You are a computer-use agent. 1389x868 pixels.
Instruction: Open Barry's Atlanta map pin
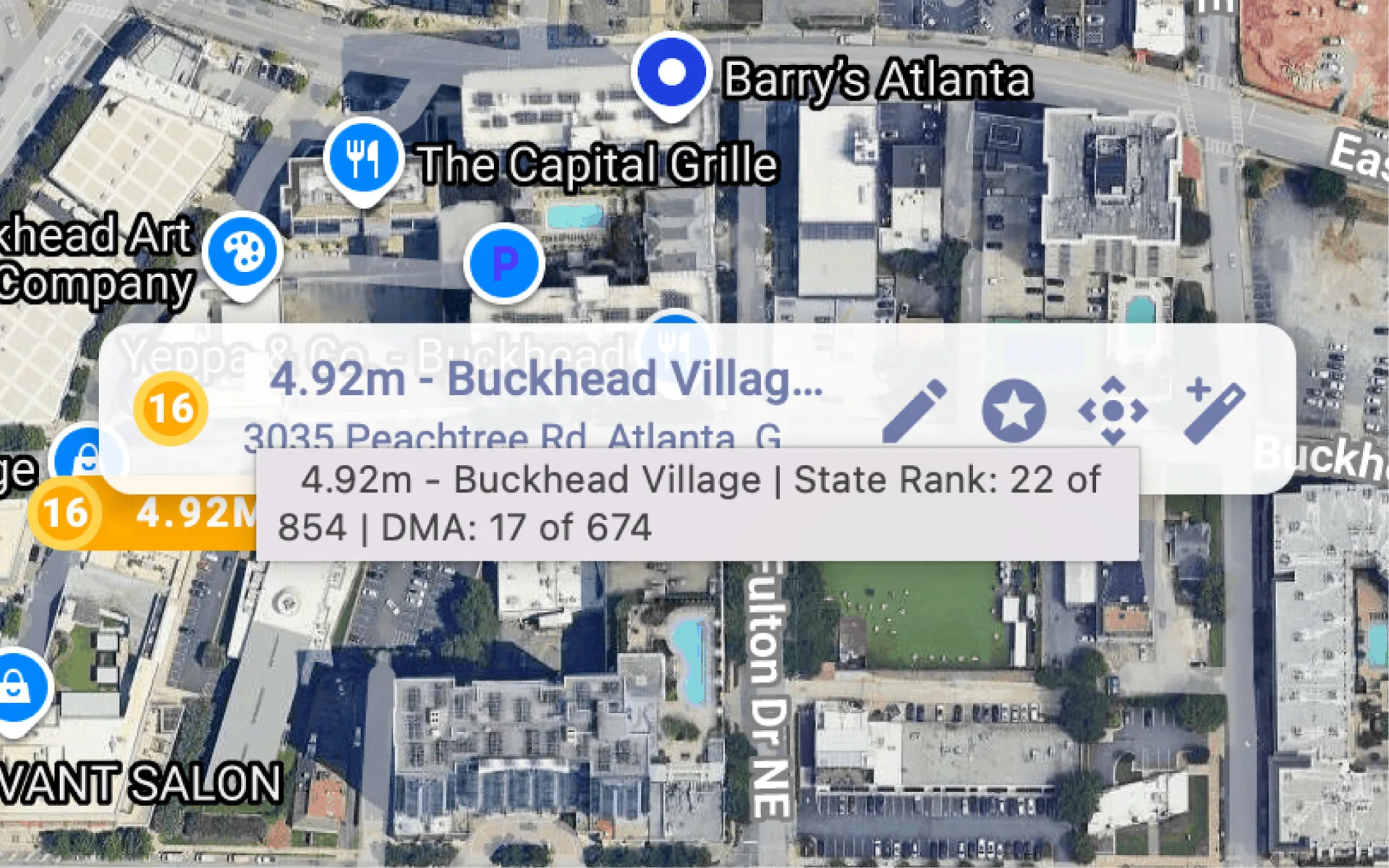671,73
